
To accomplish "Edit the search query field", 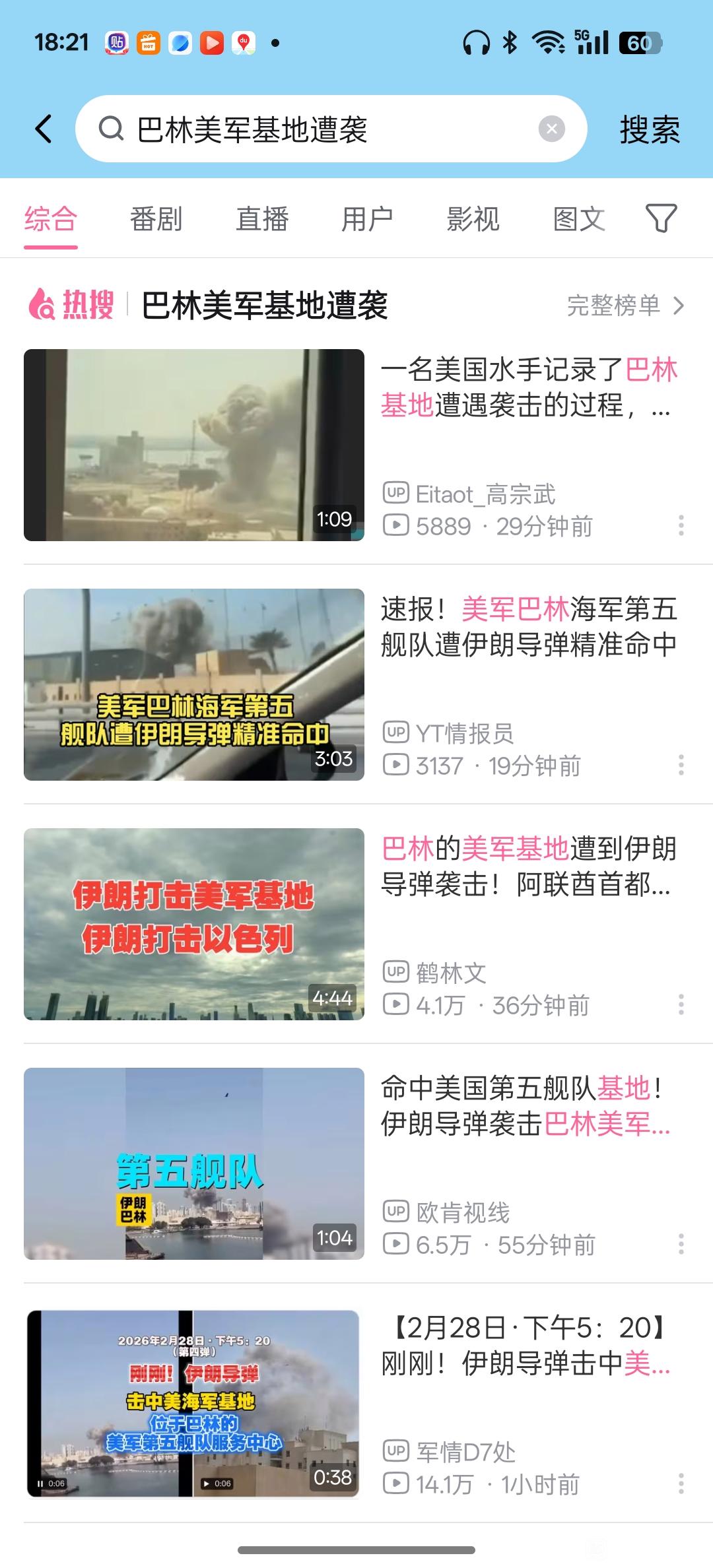I will tap(317, 129).
